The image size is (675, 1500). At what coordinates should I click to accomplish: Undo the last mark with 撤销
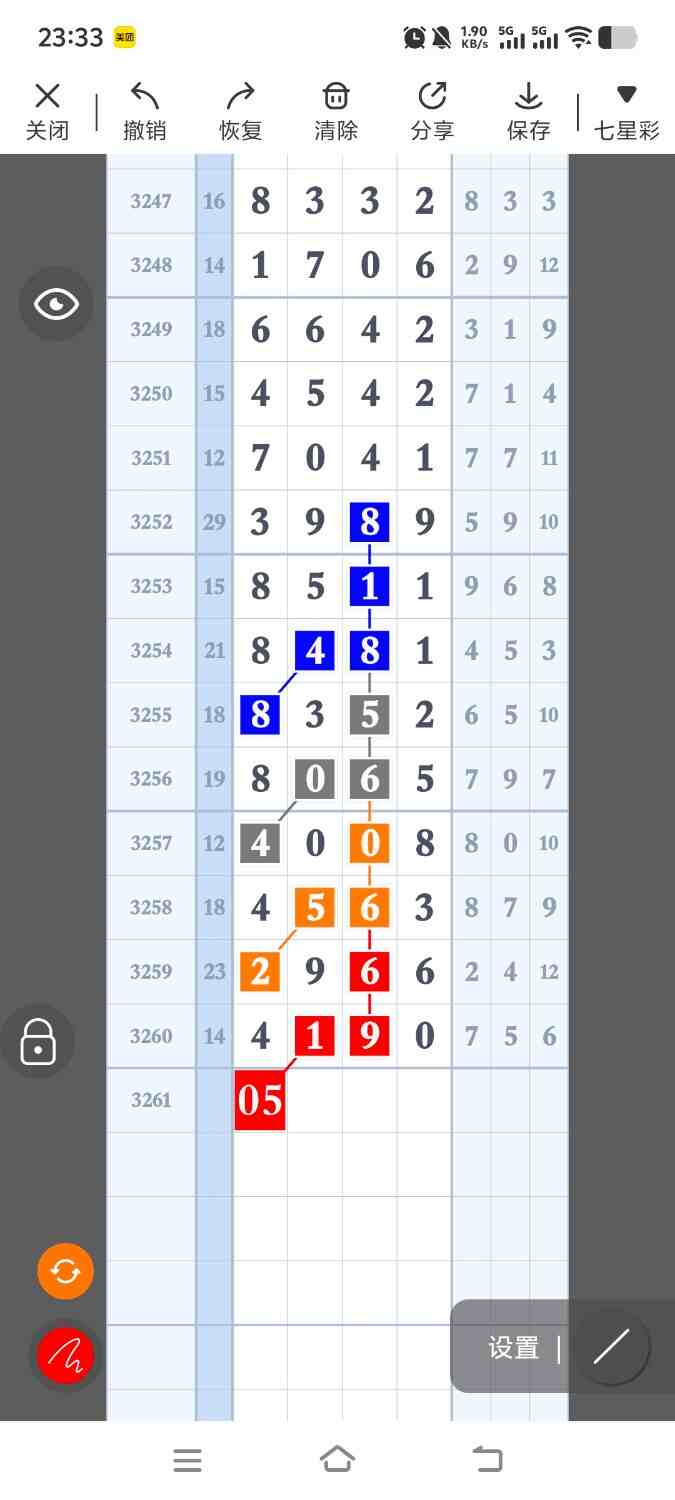pyautogui.click(x=144, y=111)
